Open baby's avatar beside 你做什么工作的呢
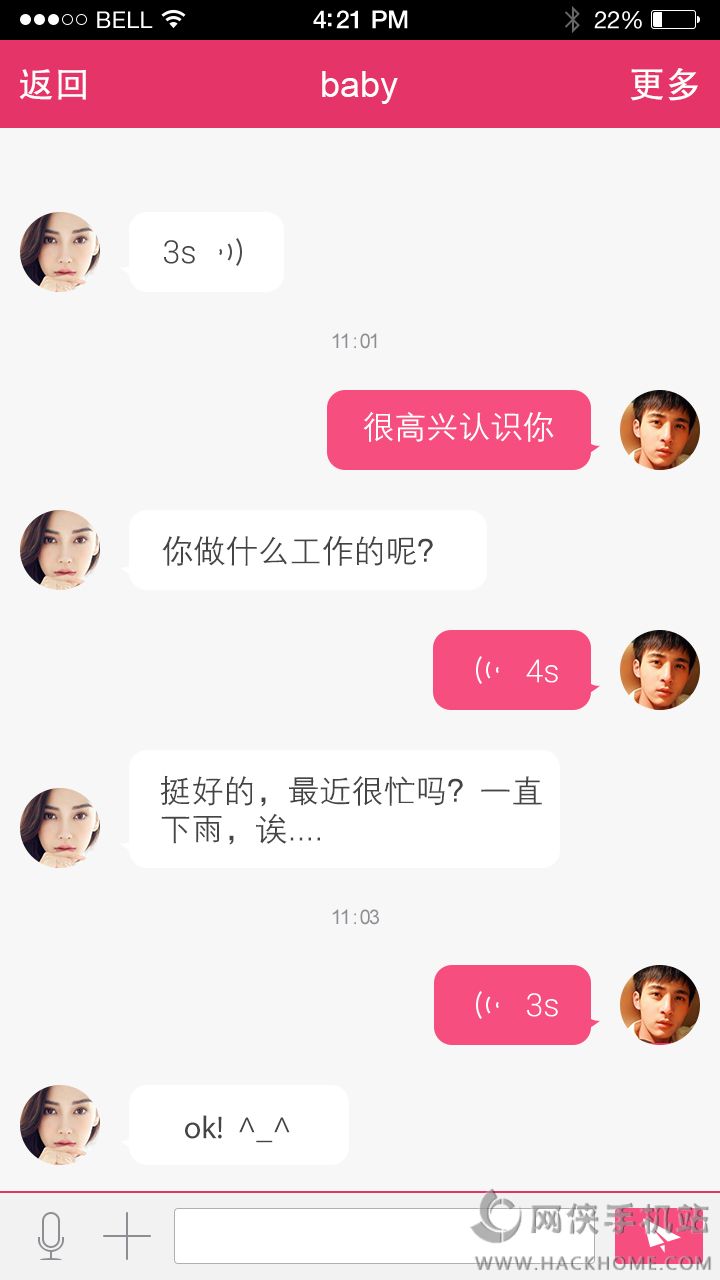 60,550
